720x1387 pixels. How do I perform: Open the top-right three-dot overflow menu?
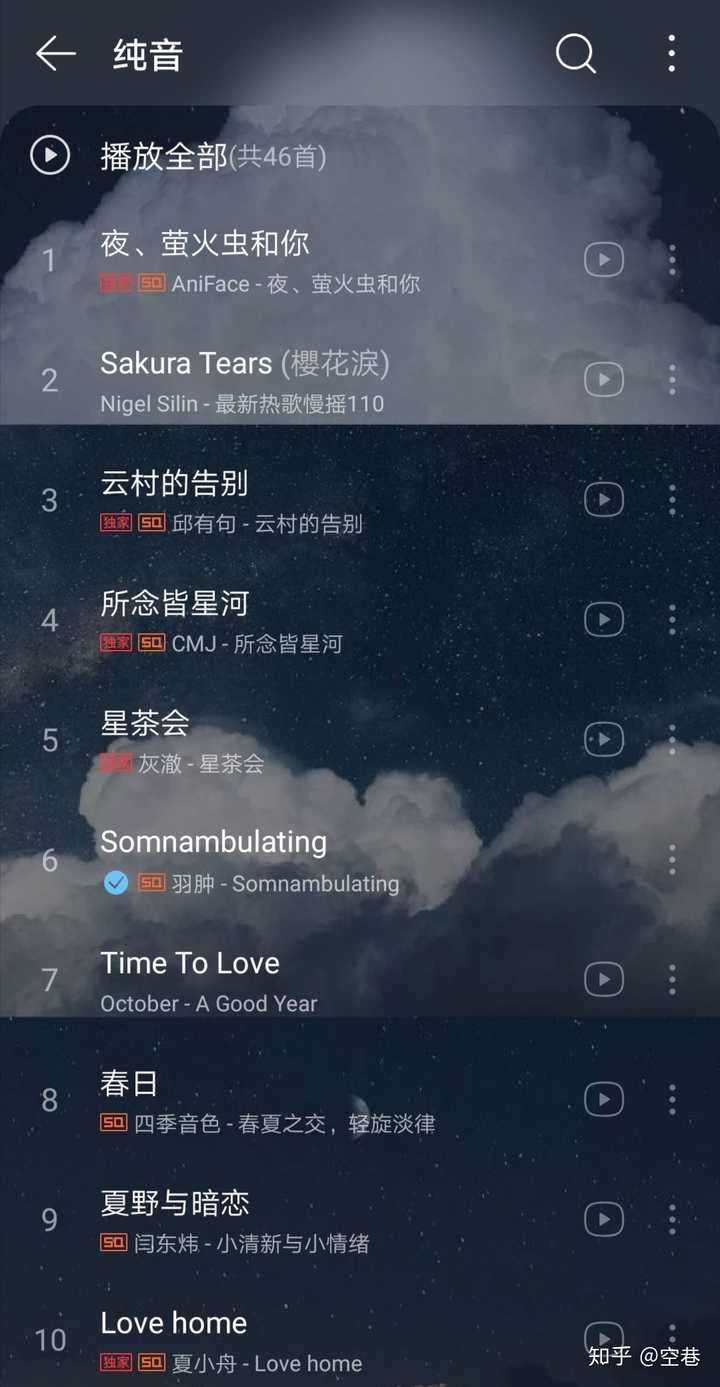(670, 55)
